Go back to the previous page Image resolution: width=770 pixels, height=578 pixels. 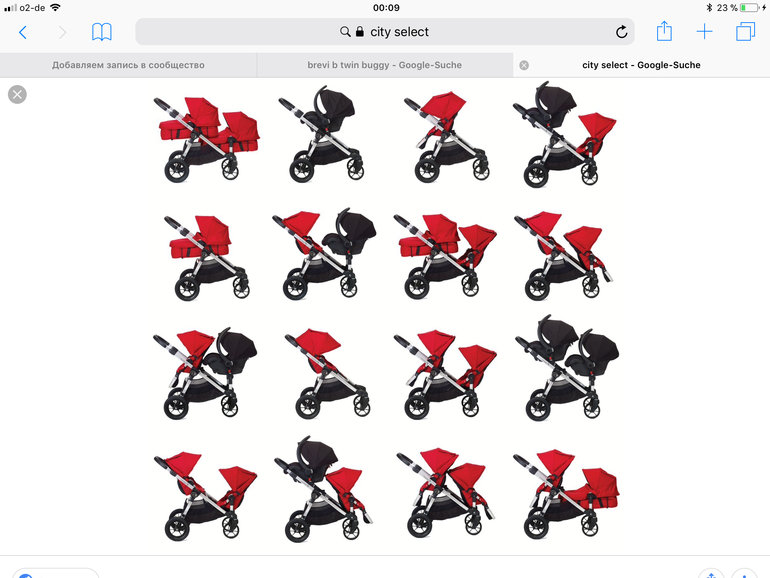[x=23, y=32]
